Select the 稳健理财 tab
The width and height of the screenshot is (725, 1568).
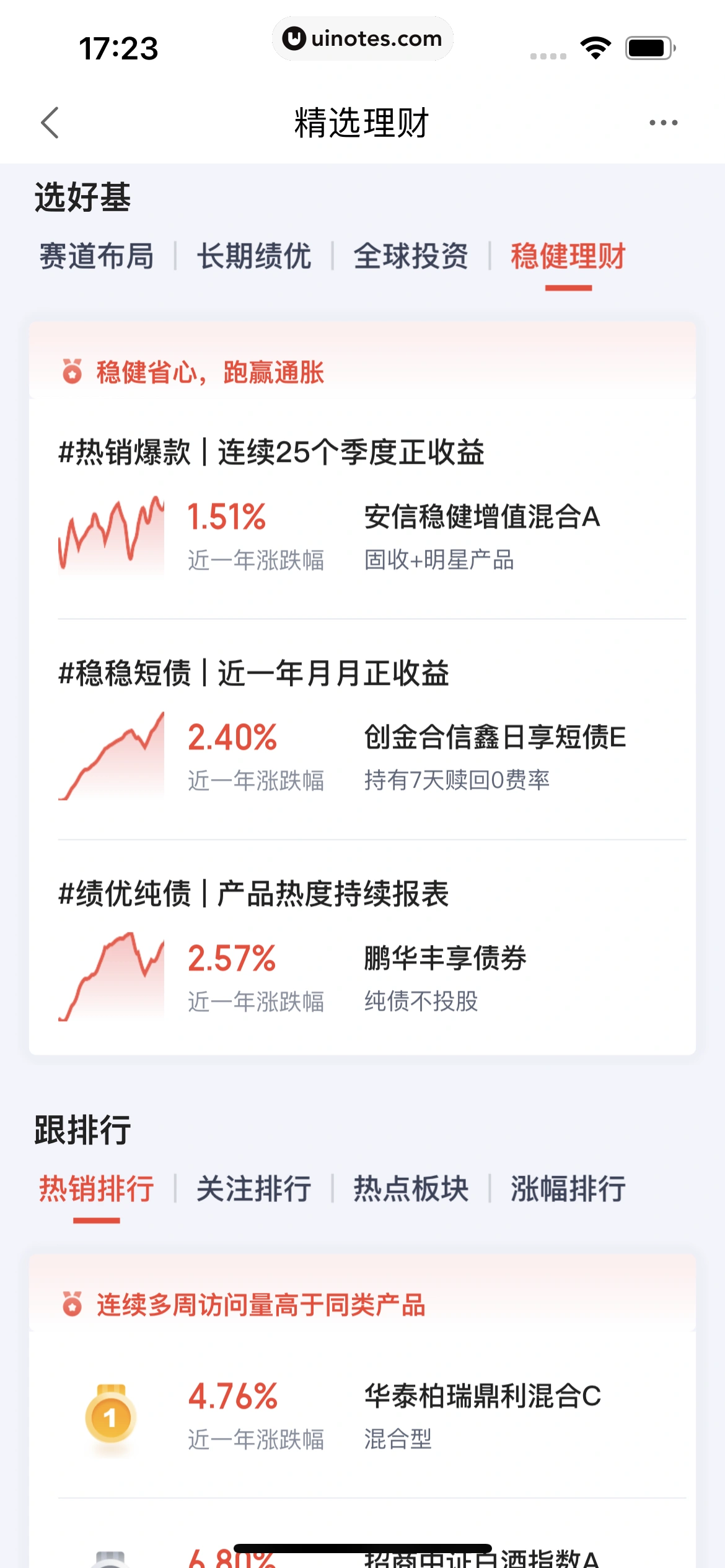(568, 256)
